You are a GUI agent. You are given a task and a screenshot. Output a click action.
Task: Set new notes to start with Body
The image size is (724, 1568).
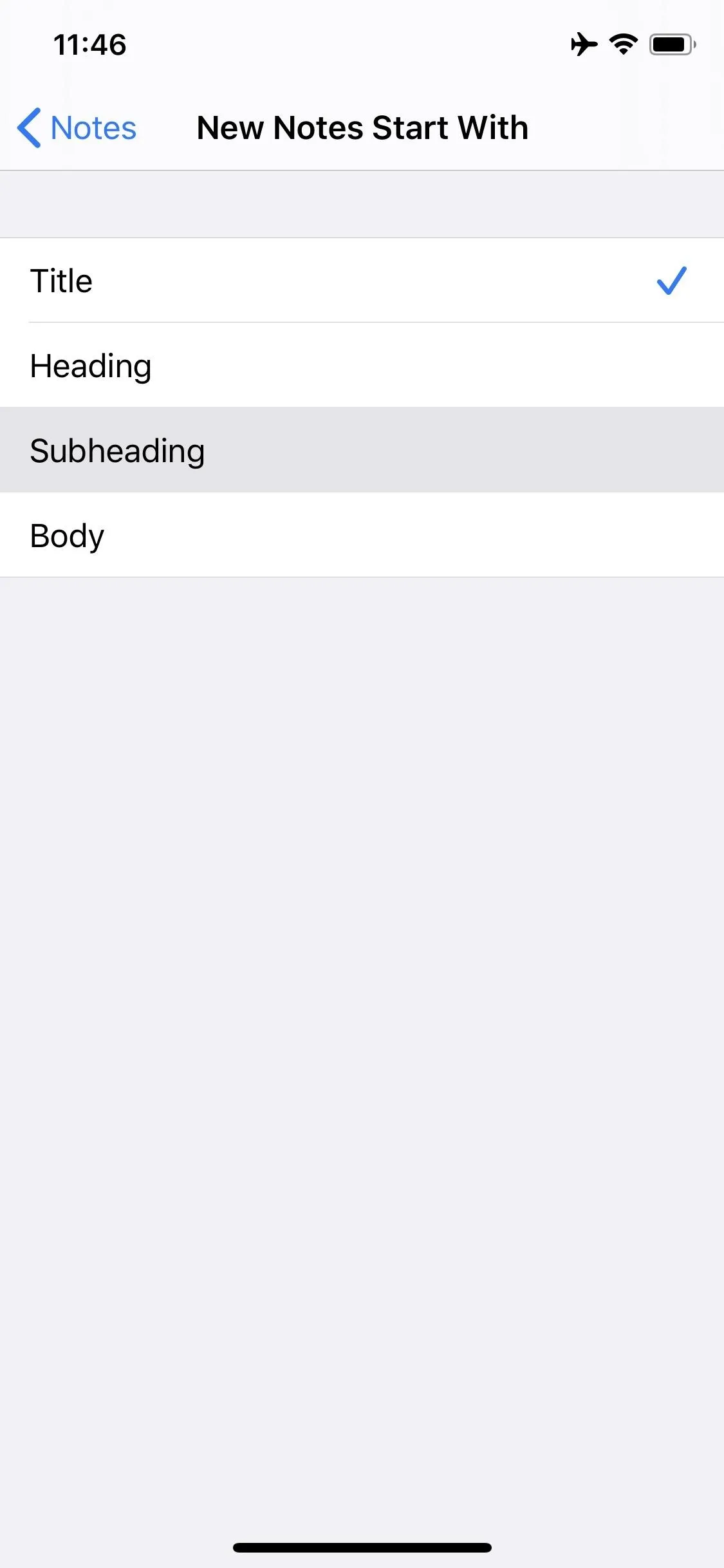click(x=362, y=535)
